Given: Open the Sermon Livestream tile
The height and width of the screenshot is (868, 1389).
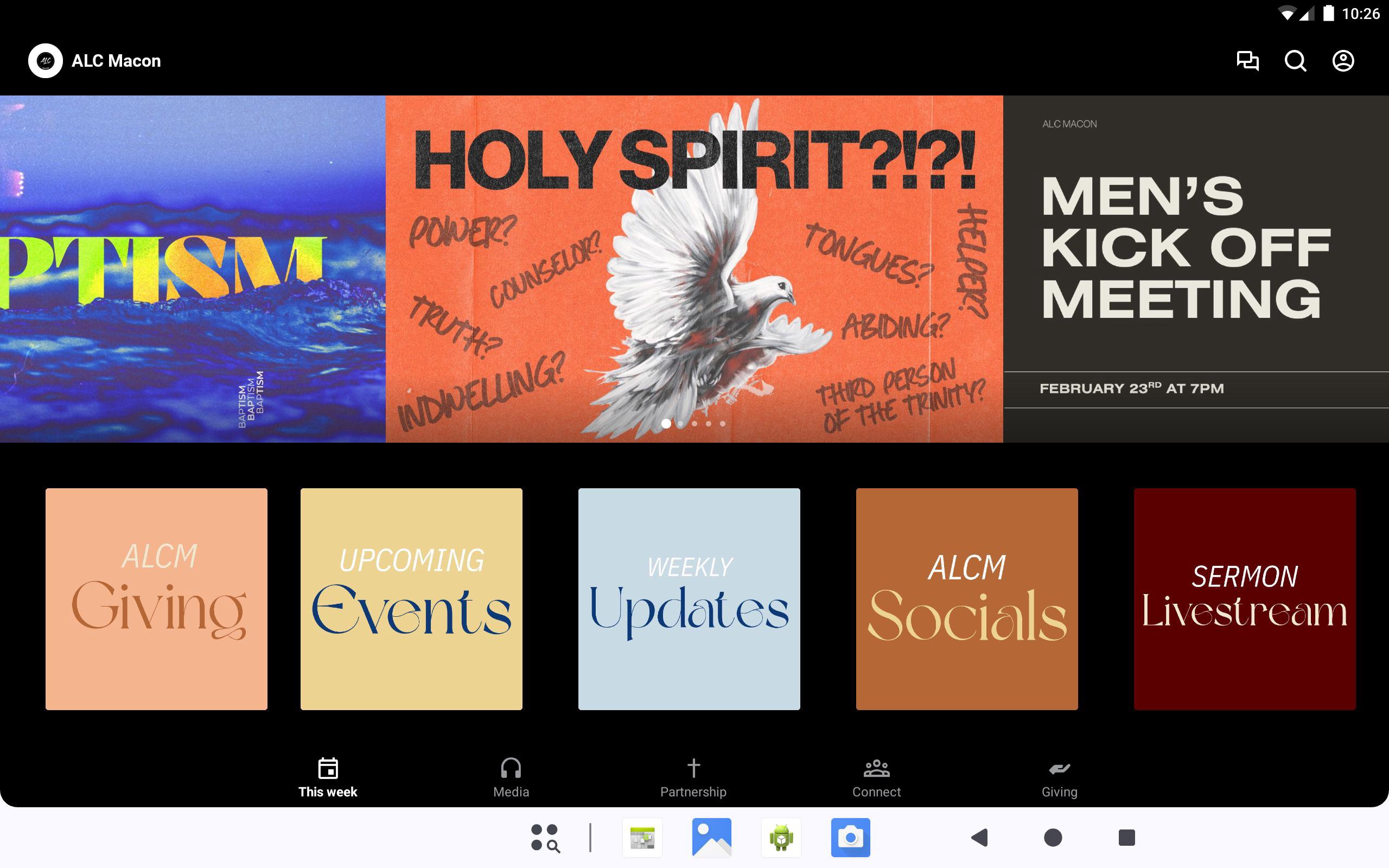Looking at the screenshot, I should [x=1244, y=599].
